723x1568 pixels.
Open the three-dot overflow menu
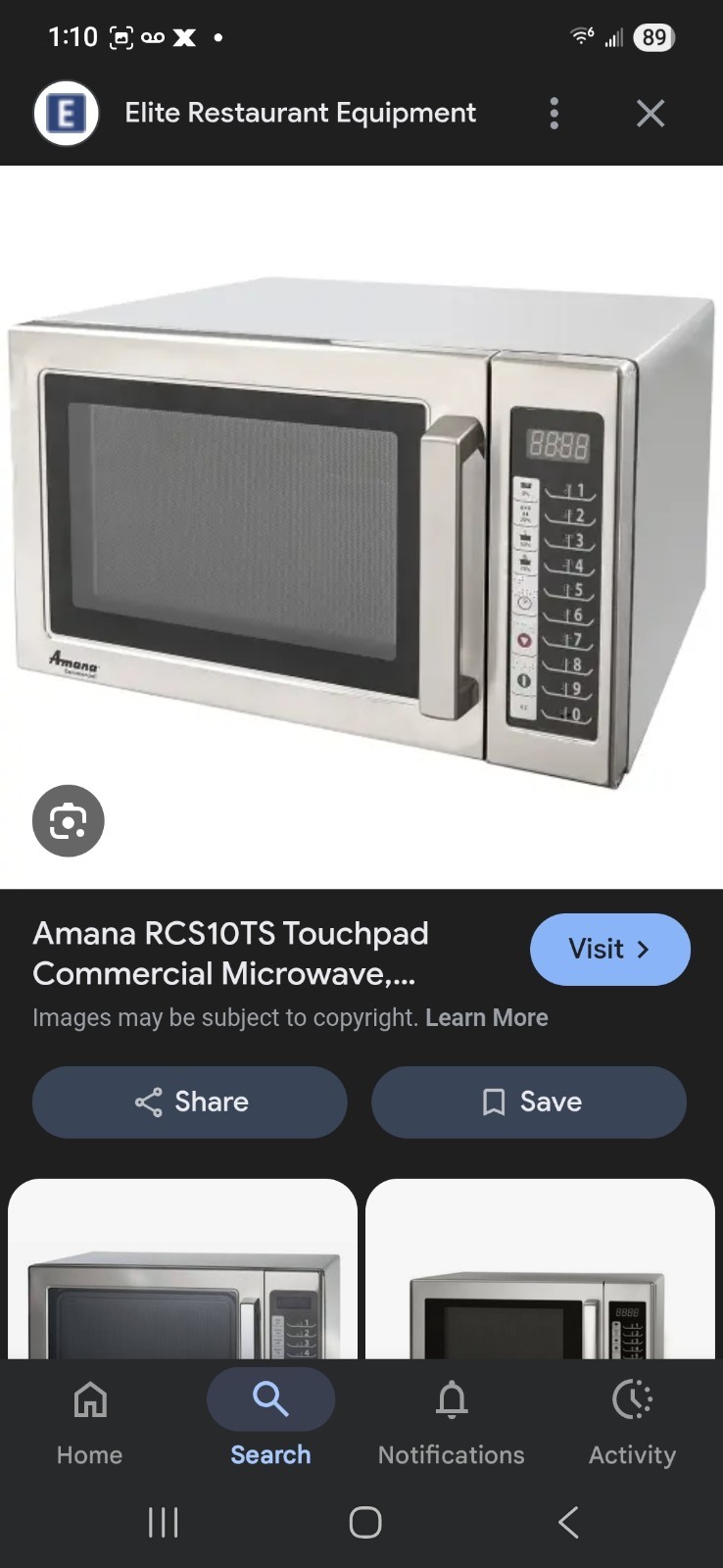point(554,113)
